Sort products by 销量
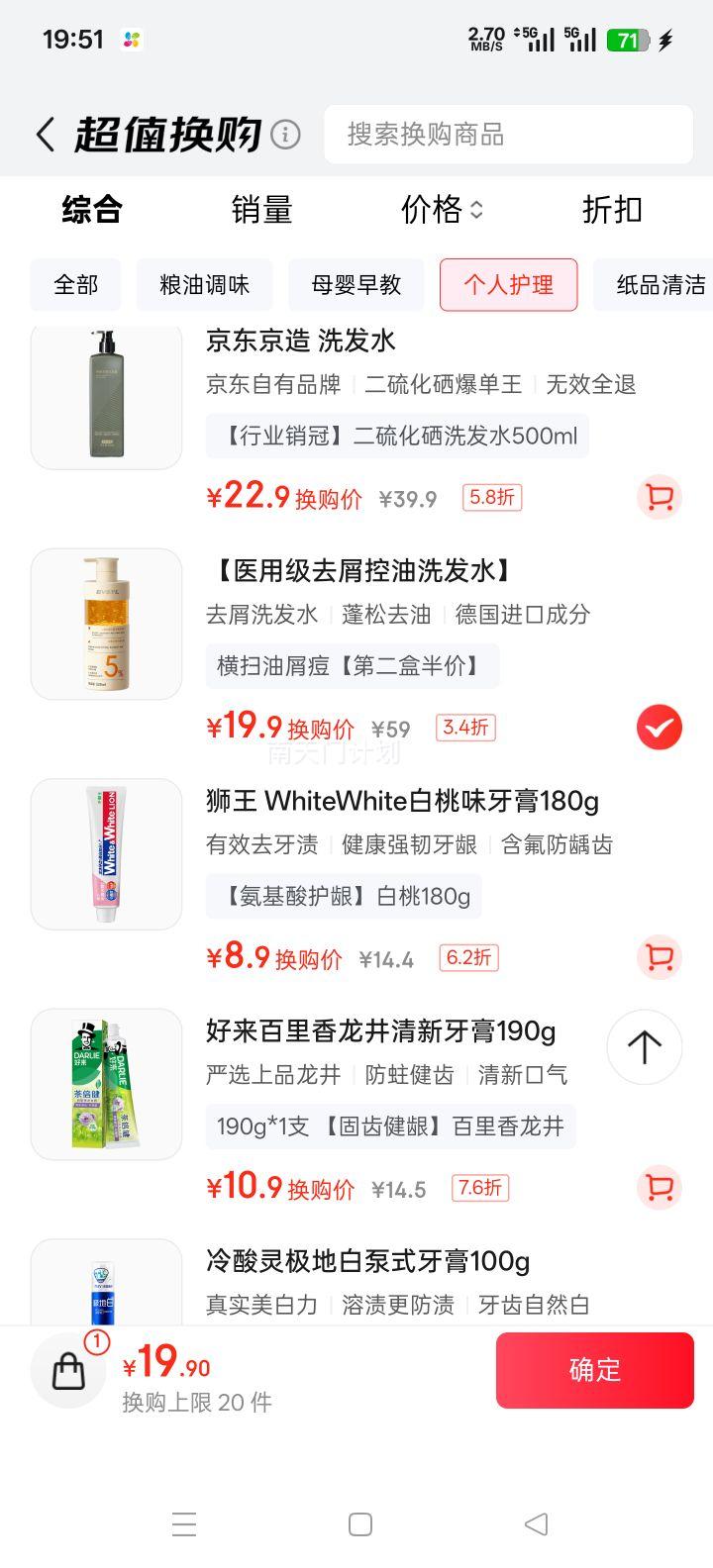Screen dimensions: 713x1568 [261, 210]
